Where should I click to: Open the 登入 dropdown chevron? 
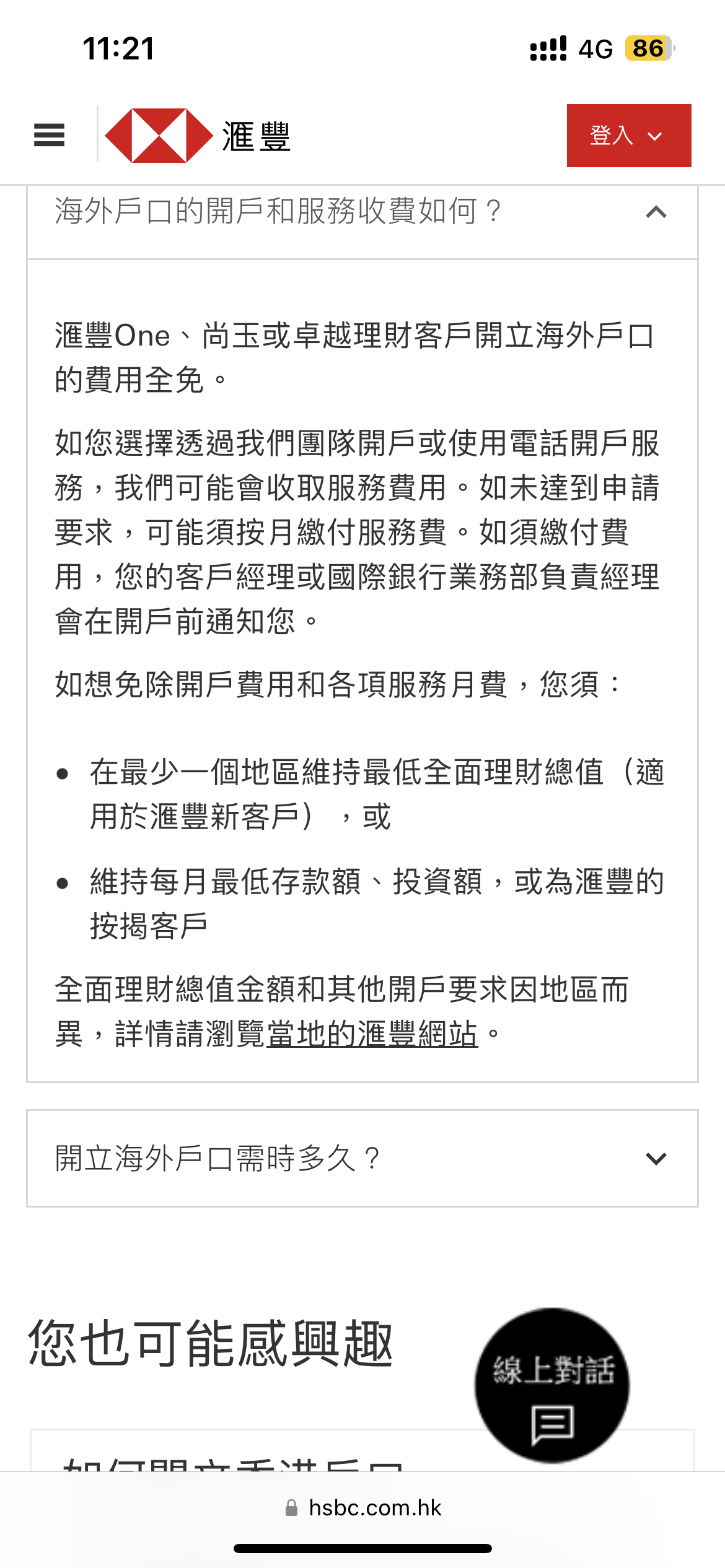tap(655, 136)
